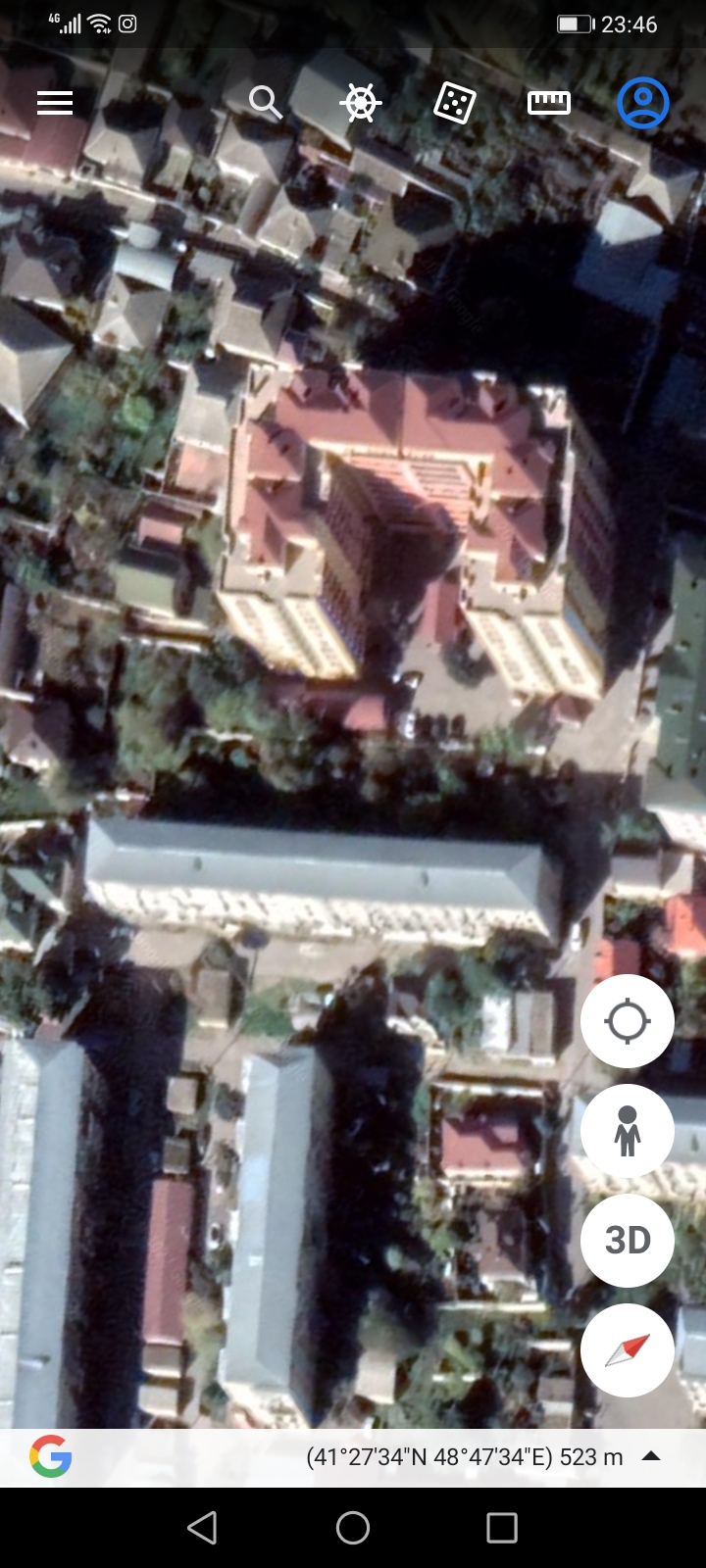Open recent apps from navigation bar
The image size is (706, 1568).
[x=502, y=1528]
